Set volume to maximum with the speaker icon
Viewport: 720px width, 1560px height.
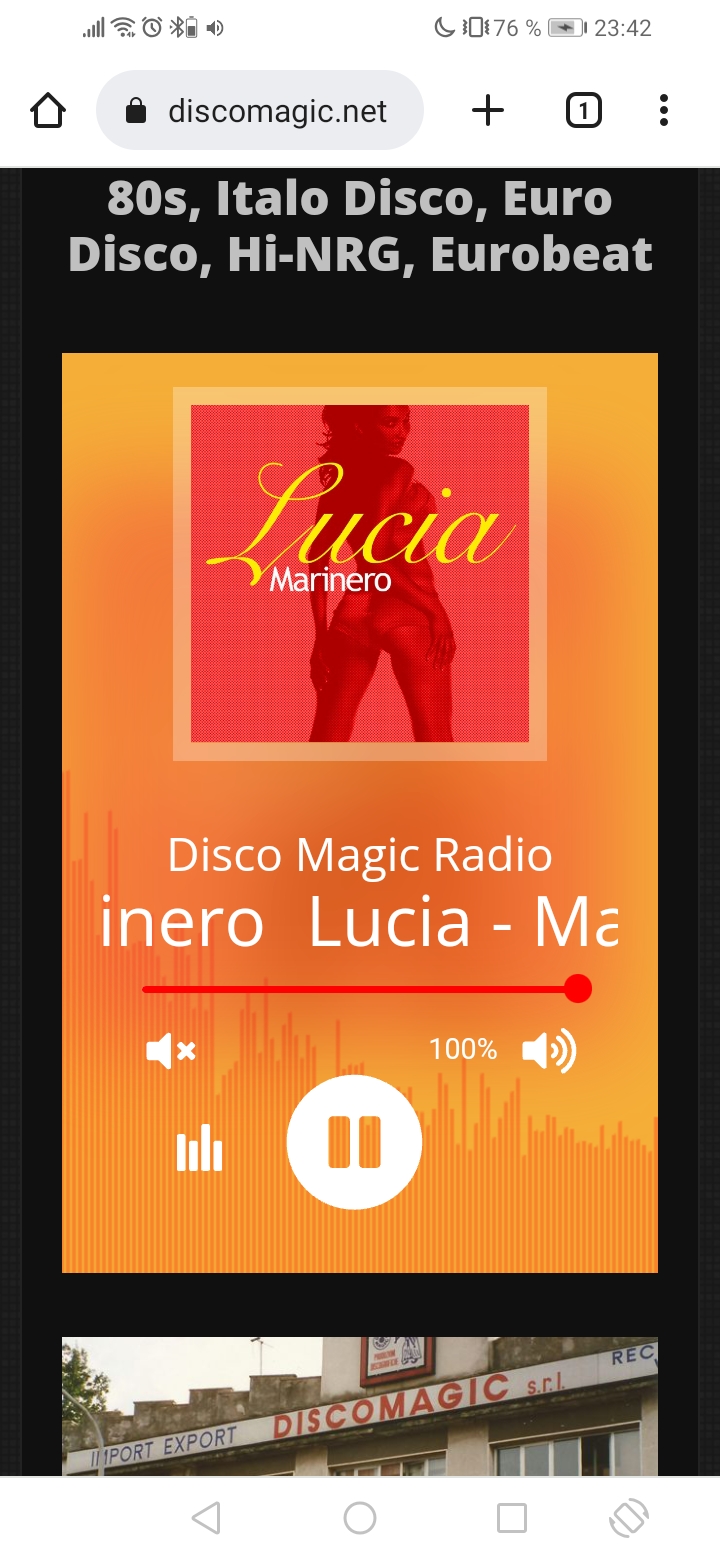549,1050
